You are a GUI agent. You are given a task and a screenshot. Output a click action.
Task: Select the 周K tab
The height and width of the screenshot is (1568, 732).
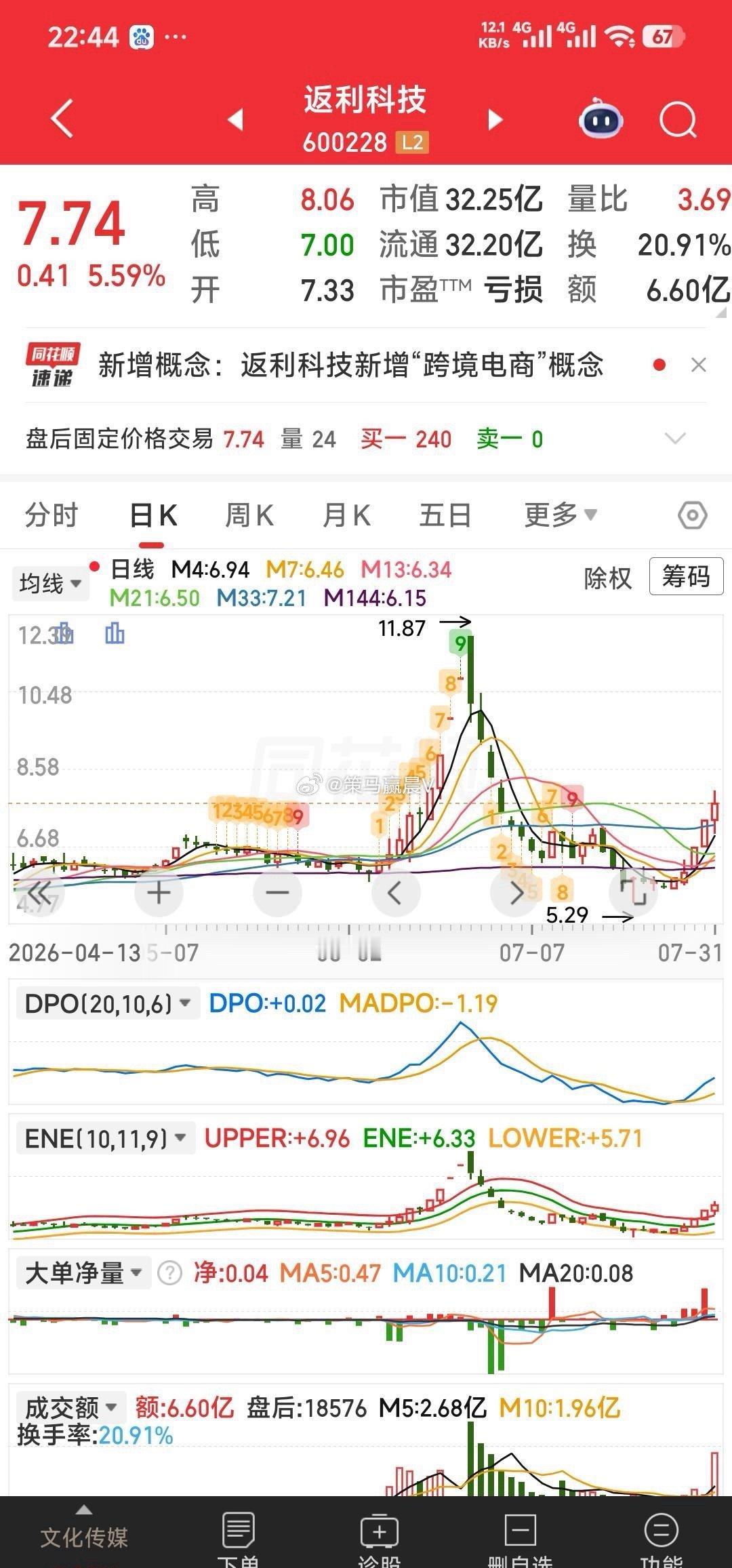[249, 516]
